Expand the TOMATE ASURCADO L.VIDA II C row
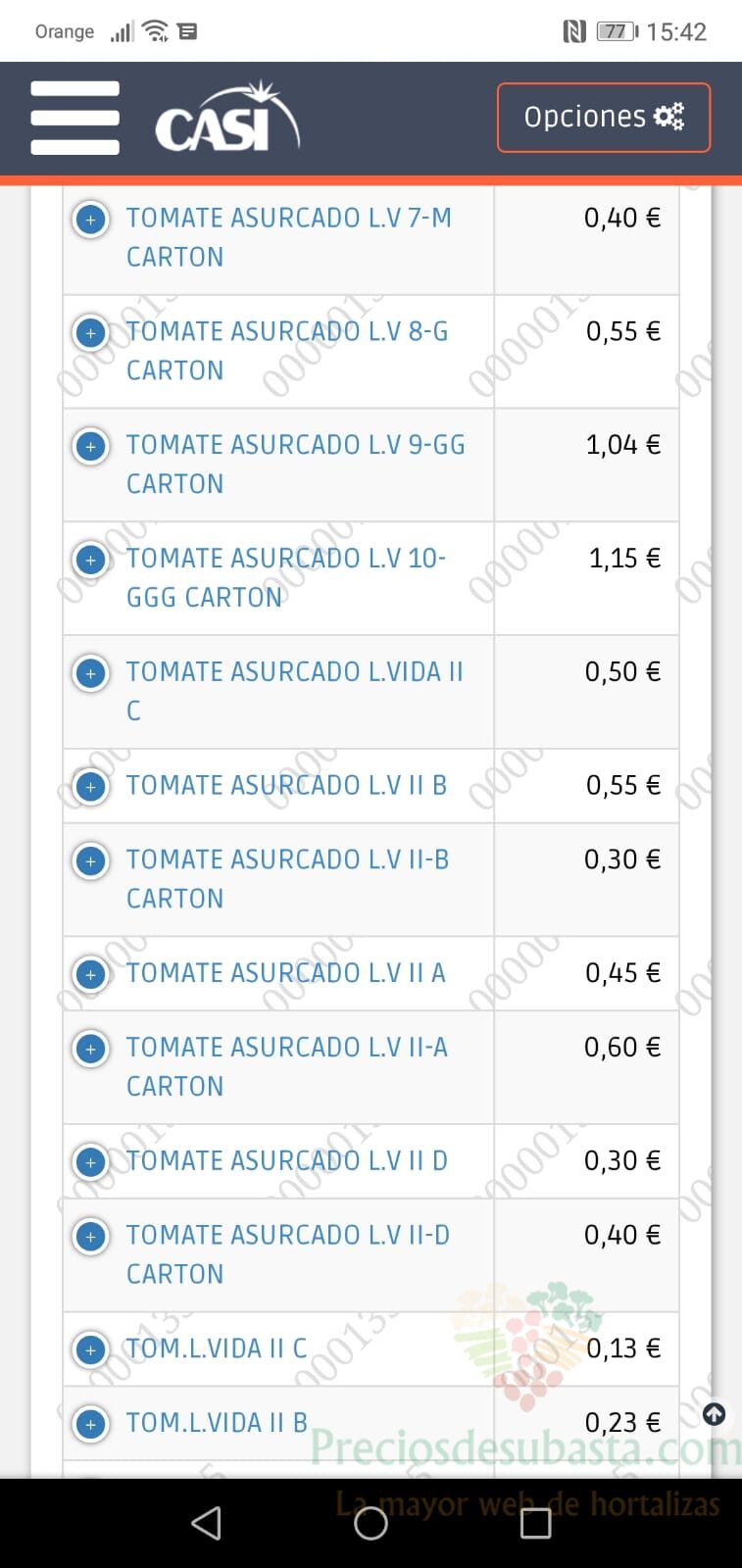This screenshot has width=742, height=1568. click(90, 674)
